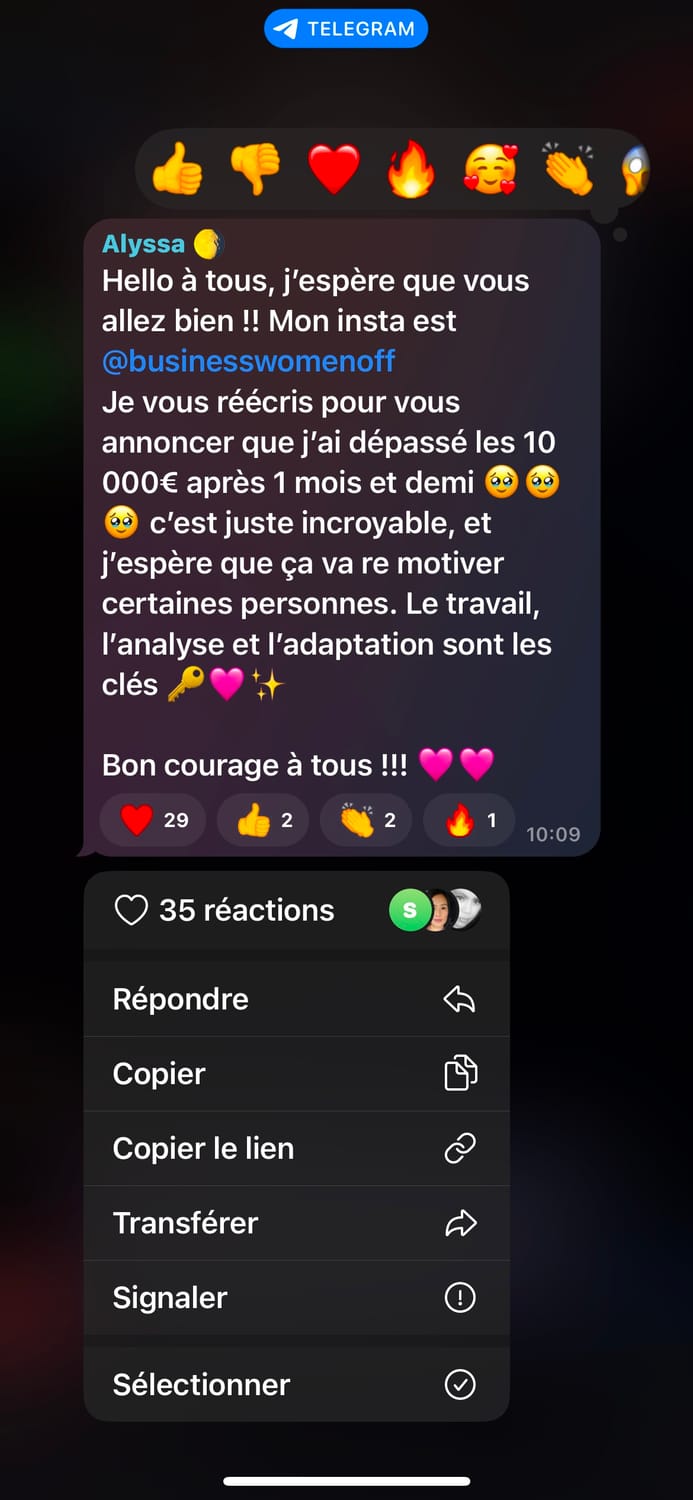The width and height of the screenshot is (693, 1500).
Task: Tap the thumbs up reaction chip showing 2
Action: pyautogui.click(x=263, y=820)
